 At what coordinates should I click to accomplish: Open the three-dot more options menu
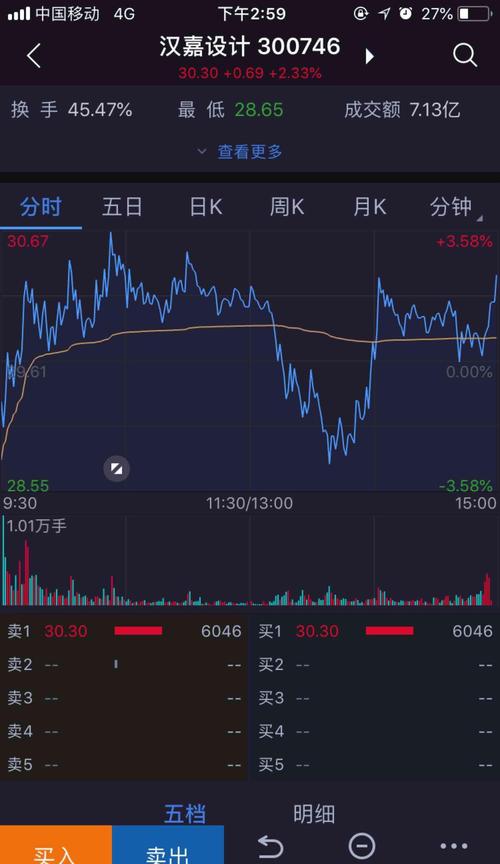tap(454, 846)
